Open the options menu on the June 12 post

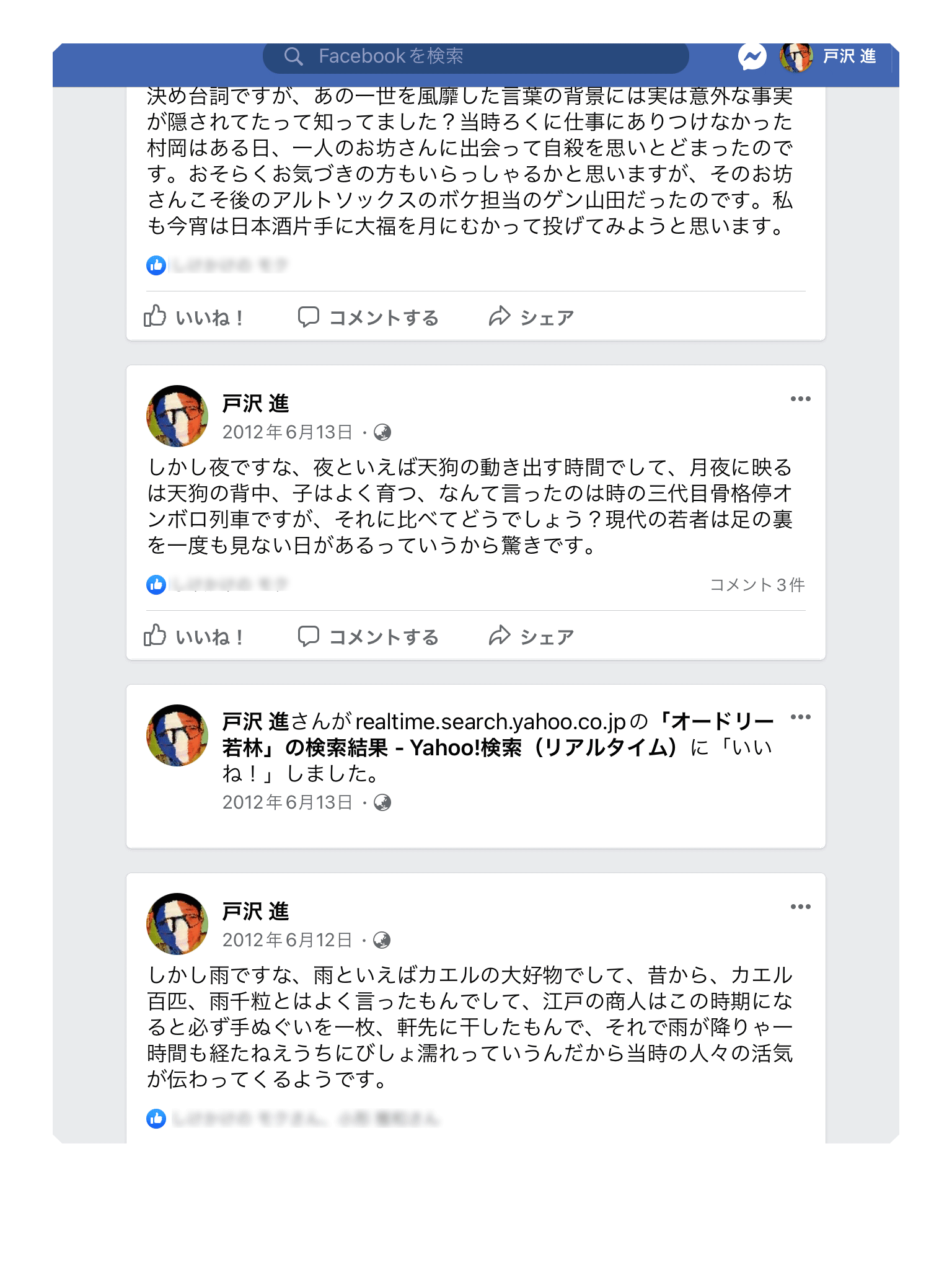800,907
